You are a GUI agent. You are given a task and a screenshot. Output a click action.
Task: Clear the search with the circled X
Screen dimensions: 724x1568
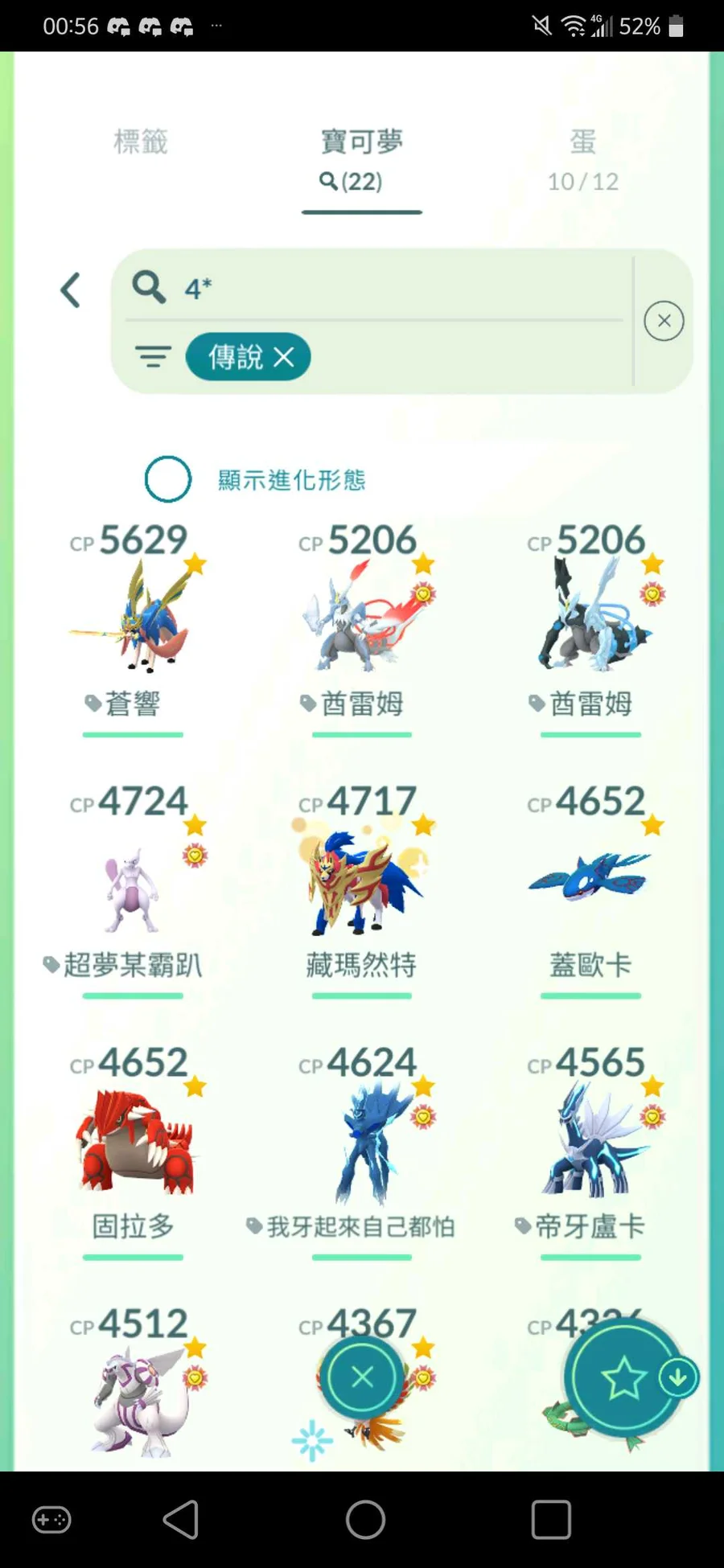(x=664, y=321)
